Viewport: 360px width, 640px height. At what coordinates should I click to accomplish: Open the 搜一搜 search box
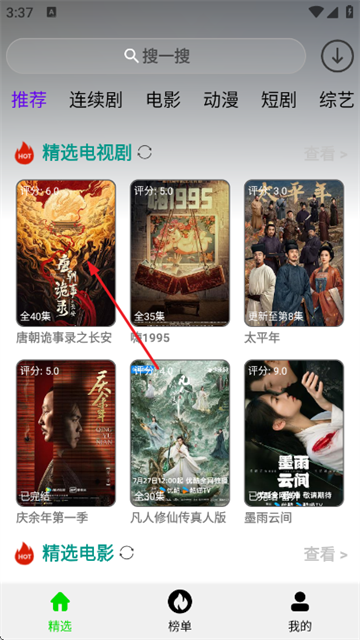pyautogui.click(x=156, y=56)
